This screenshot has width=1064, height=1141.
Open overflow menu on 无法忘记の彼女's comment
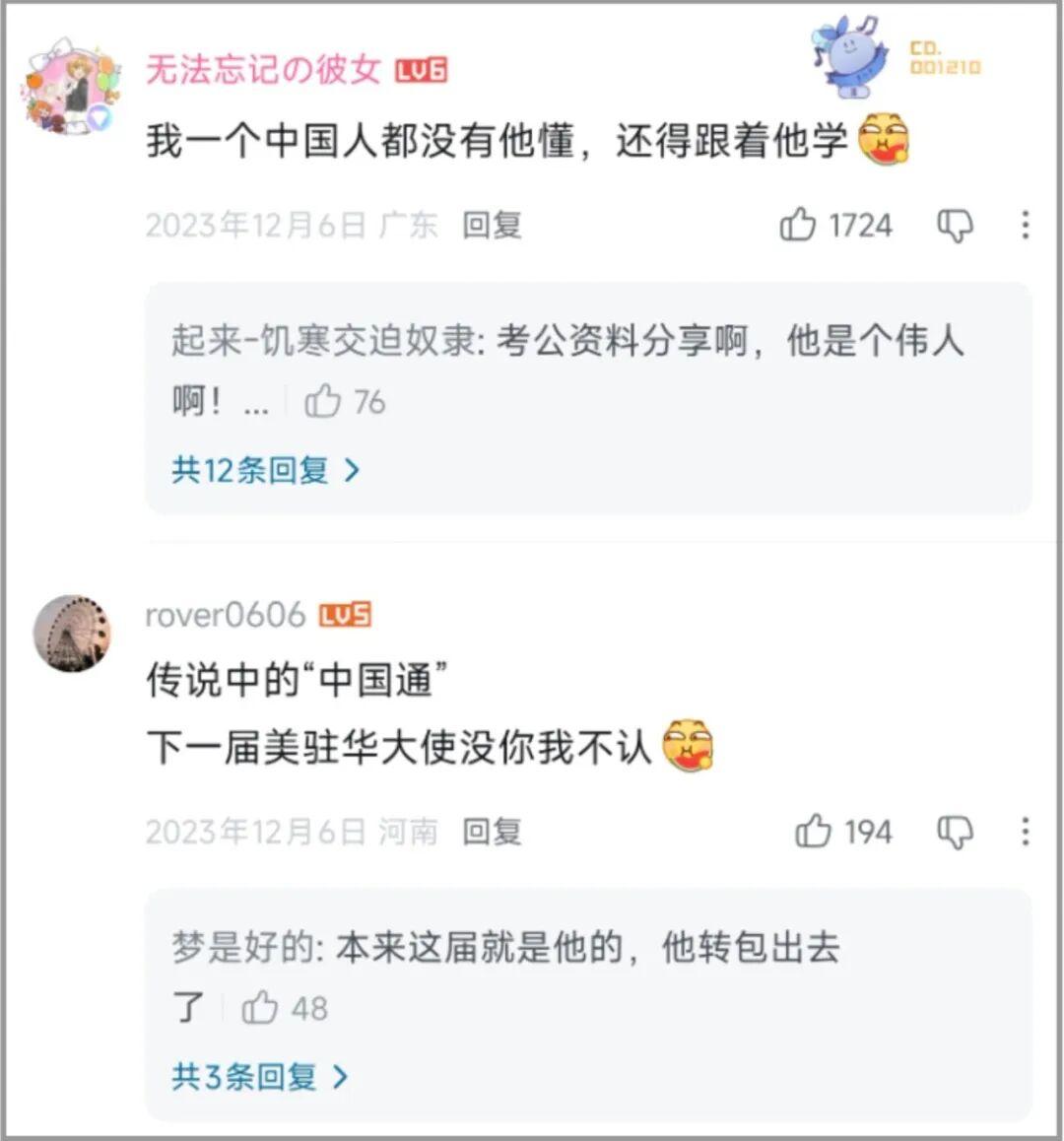click(x=1025, y=225)
